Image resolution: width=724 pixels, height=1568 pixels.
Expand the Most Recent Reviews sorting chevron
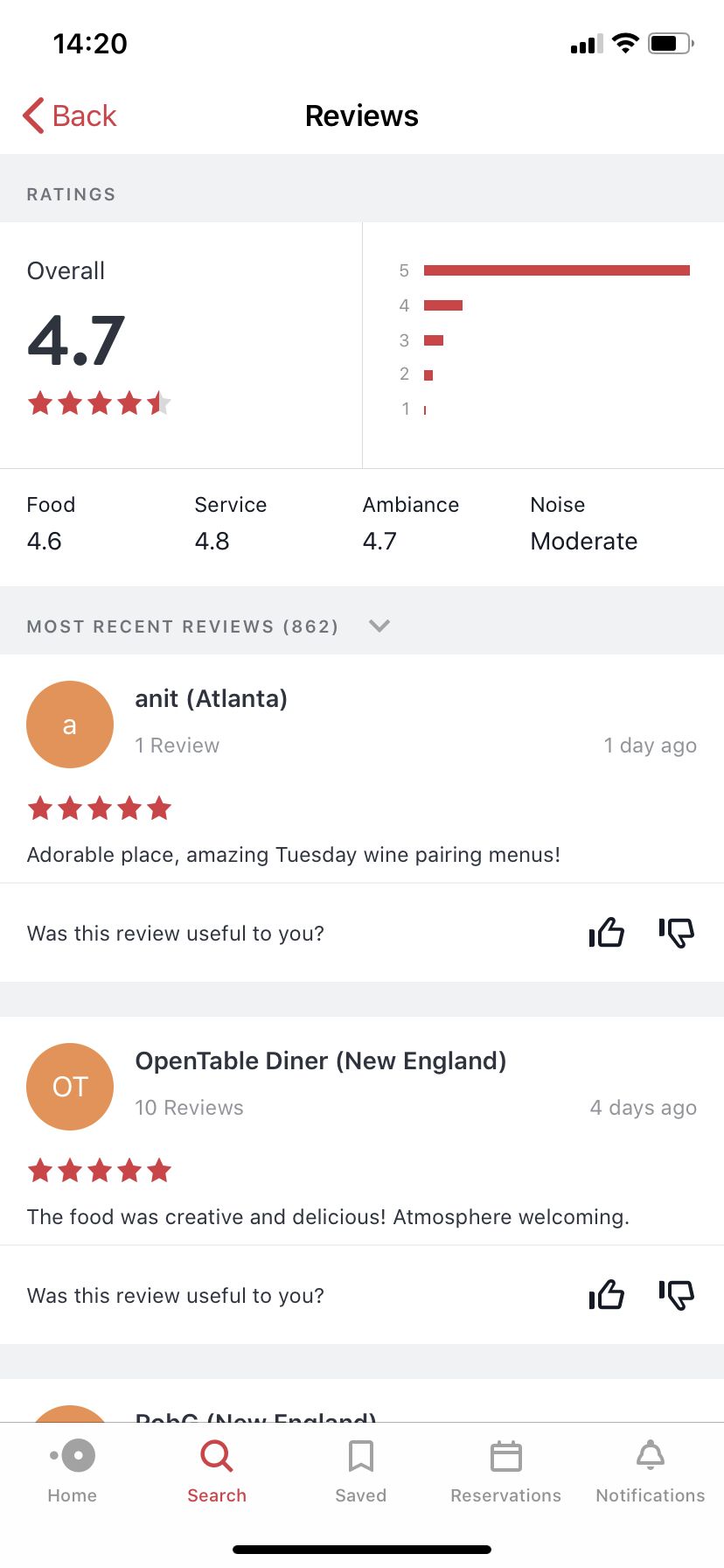point(379,626)
